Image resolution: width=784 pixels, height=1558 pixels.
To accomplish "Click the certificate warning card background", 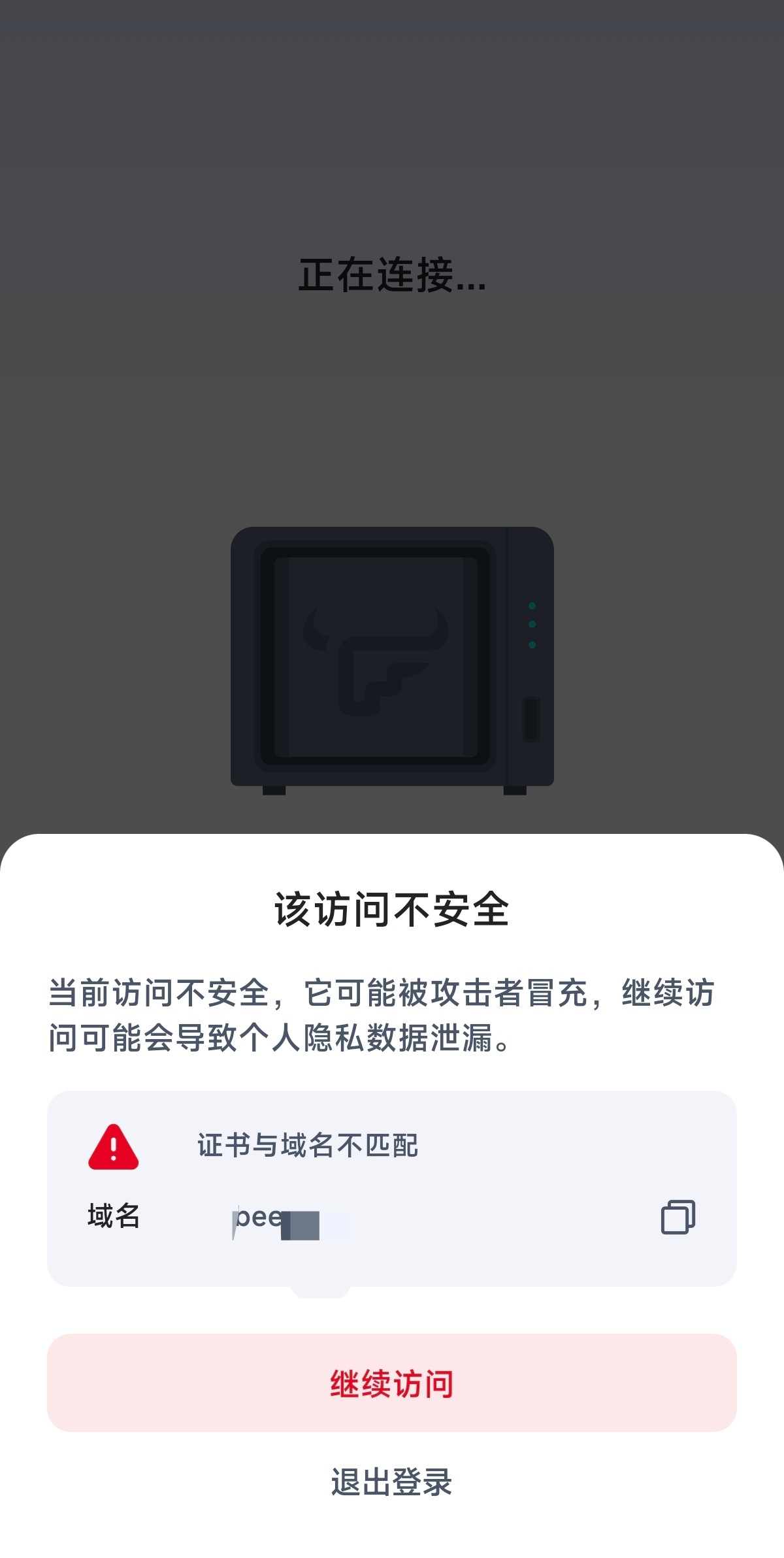I will tap(392, 1183).
